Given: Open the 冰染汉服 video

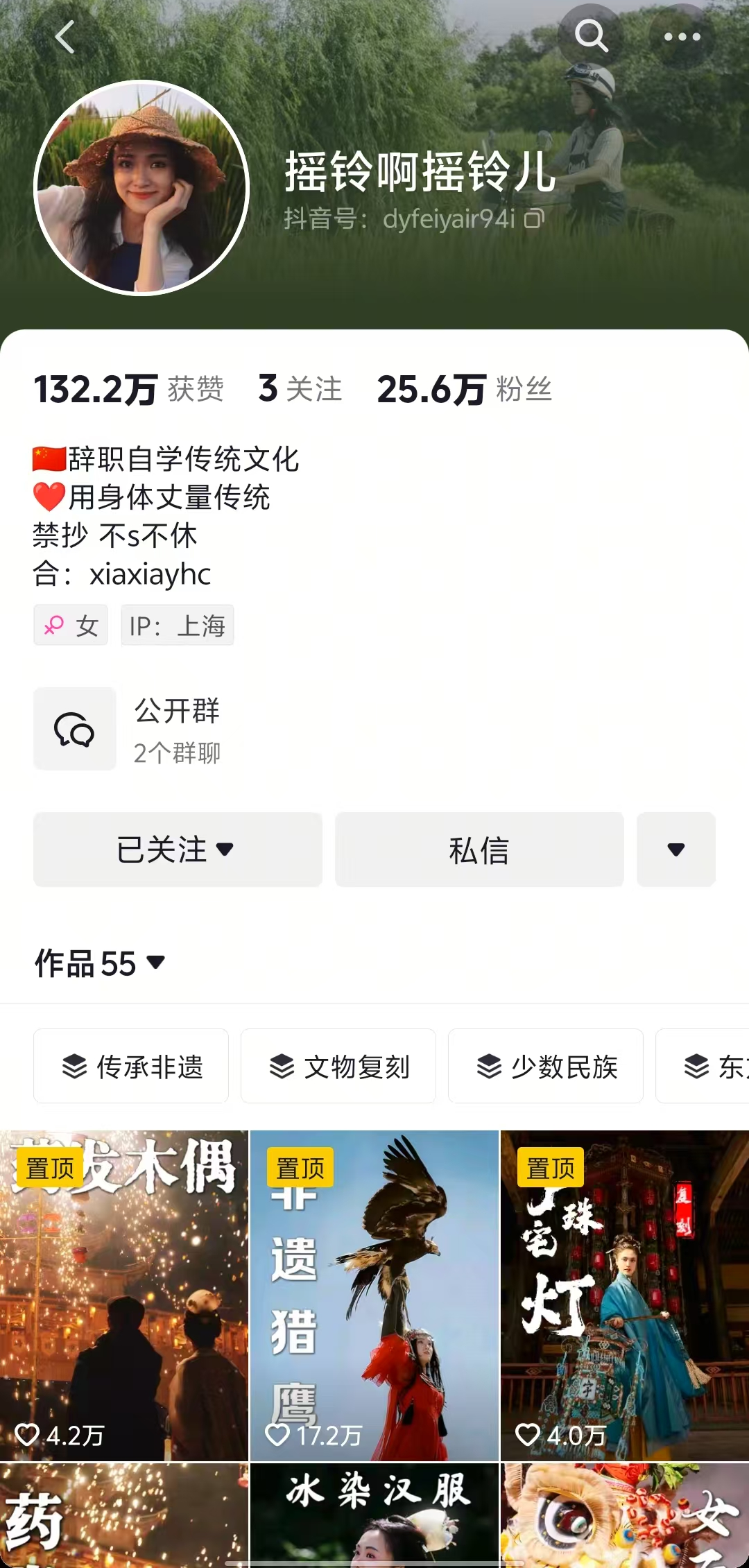Looking at the screenshot, I should coord(374,1515).
